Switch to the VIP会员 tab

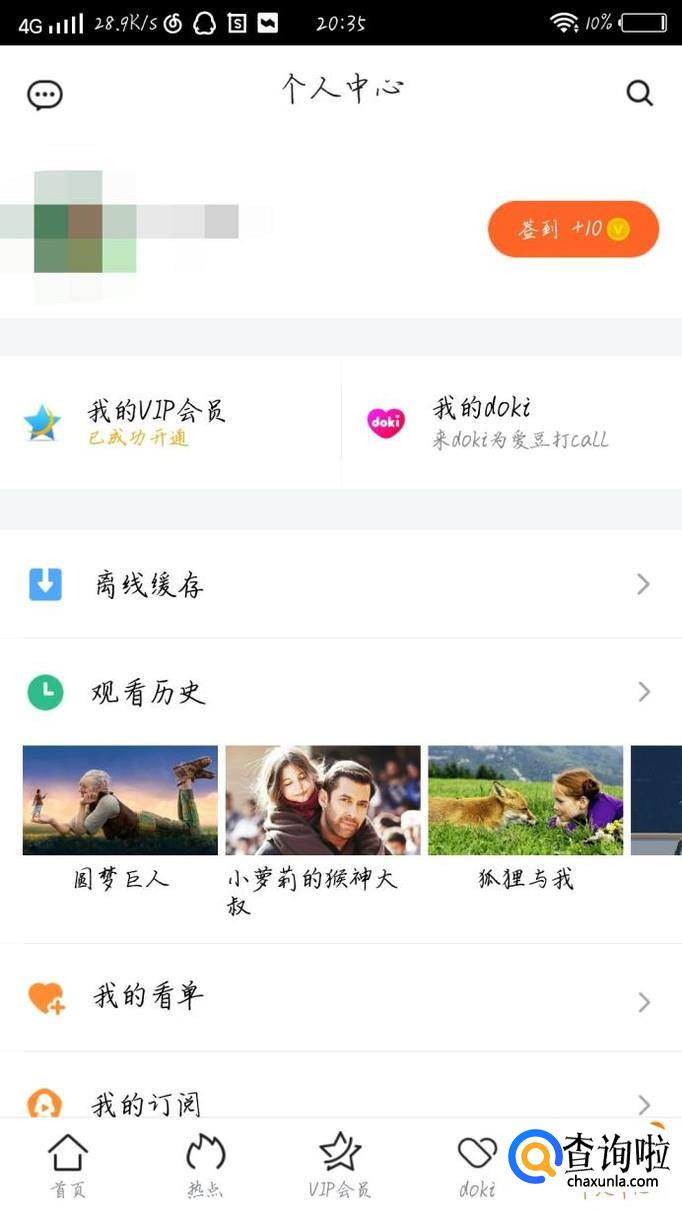coord(340,1166)
